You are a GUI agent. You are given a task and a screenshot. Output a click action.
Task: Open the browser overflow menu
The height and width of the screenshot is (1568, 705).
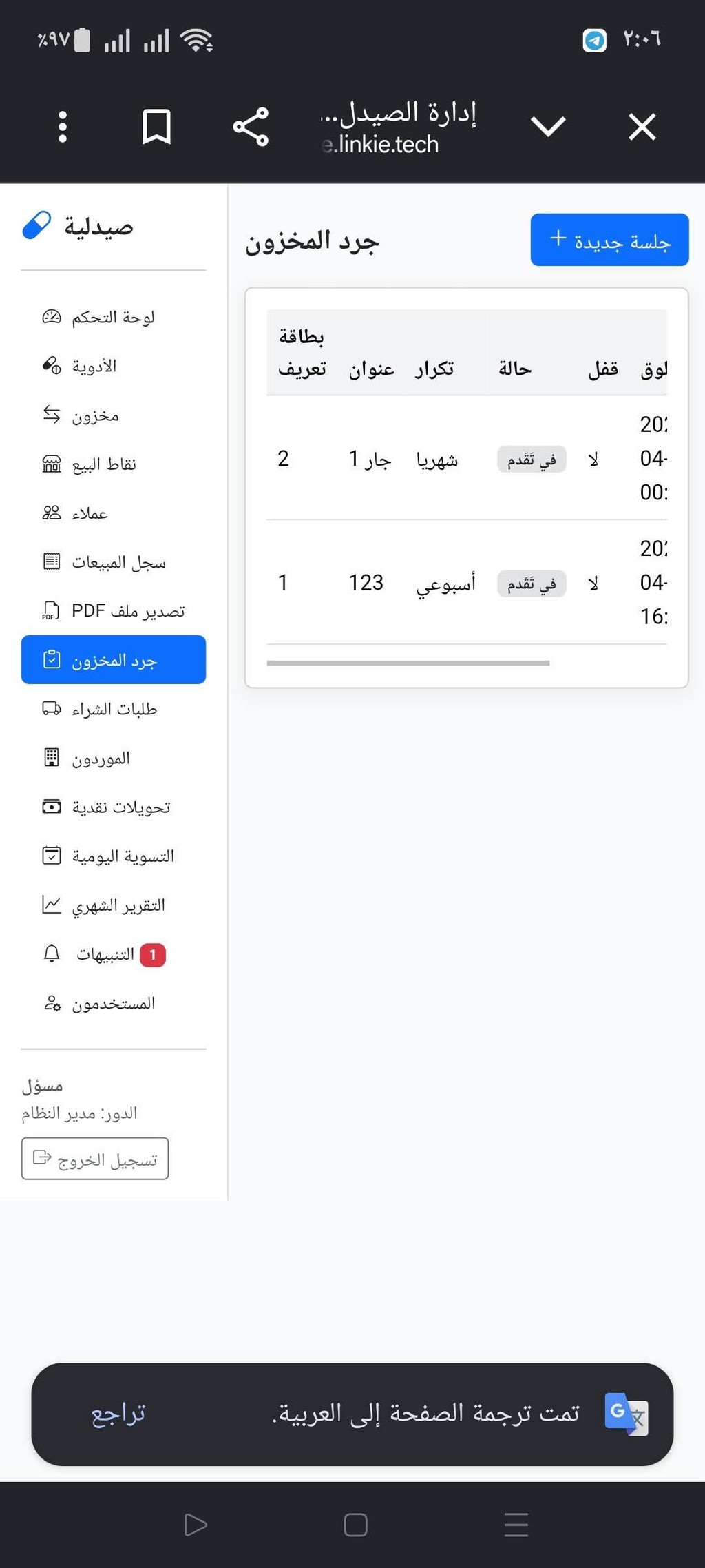click(x=63, y=127)
